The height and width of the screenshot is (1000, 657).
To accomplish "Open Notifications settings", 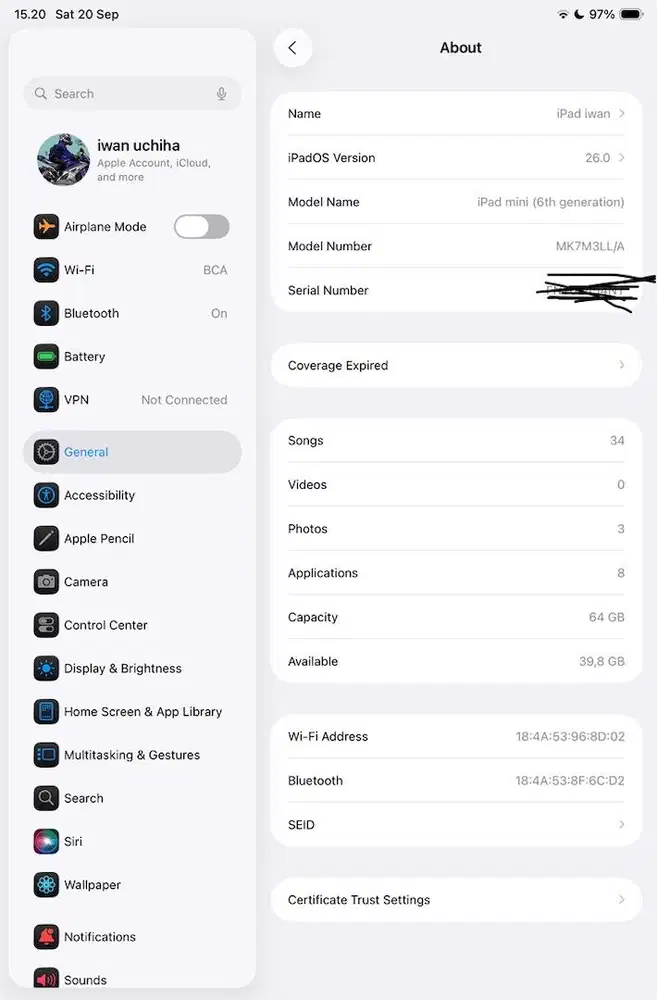I will [x=132, y=937].
